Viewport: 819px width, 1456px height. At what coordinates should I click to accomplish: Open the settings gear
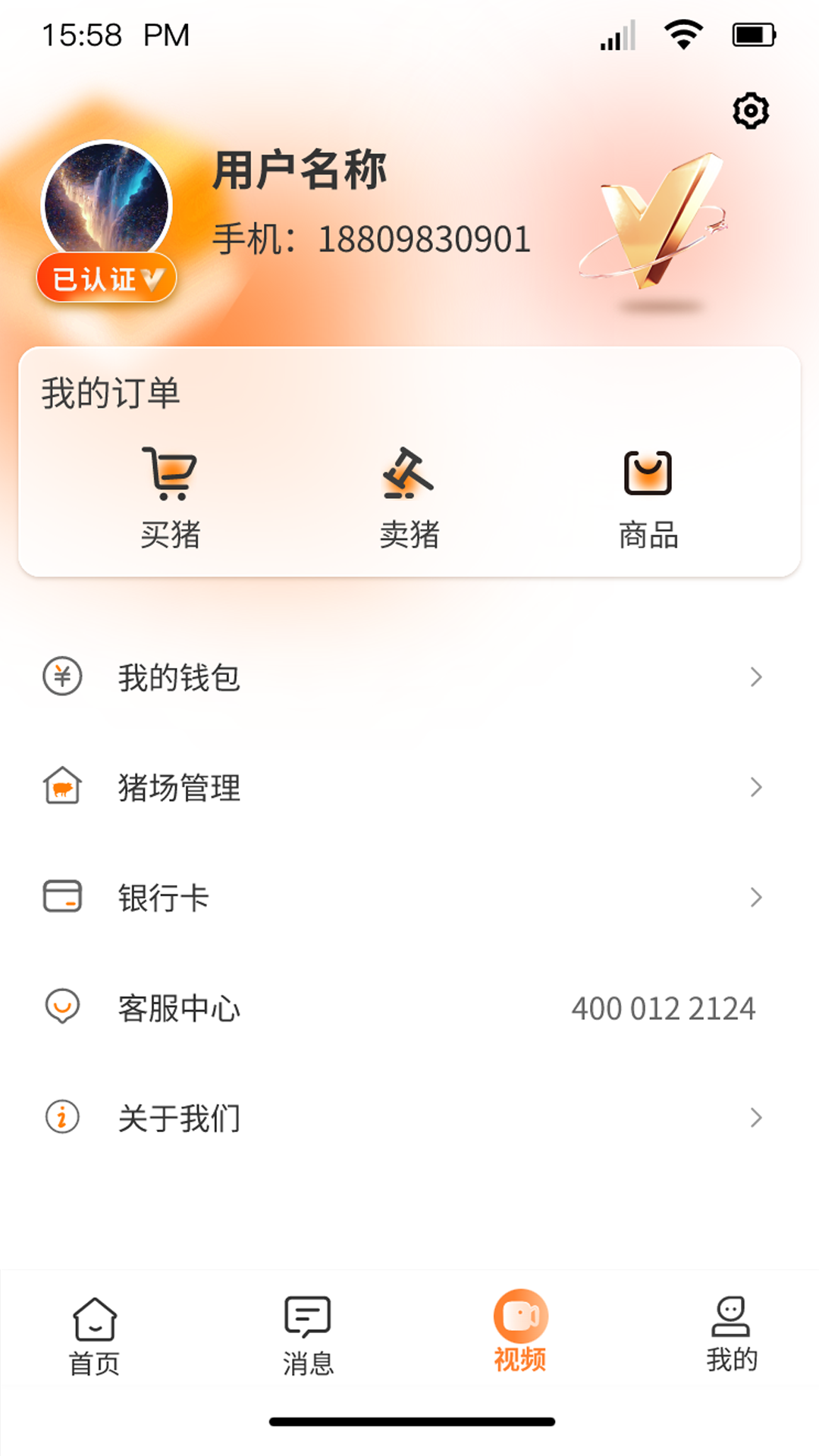[x=750, y=110]
